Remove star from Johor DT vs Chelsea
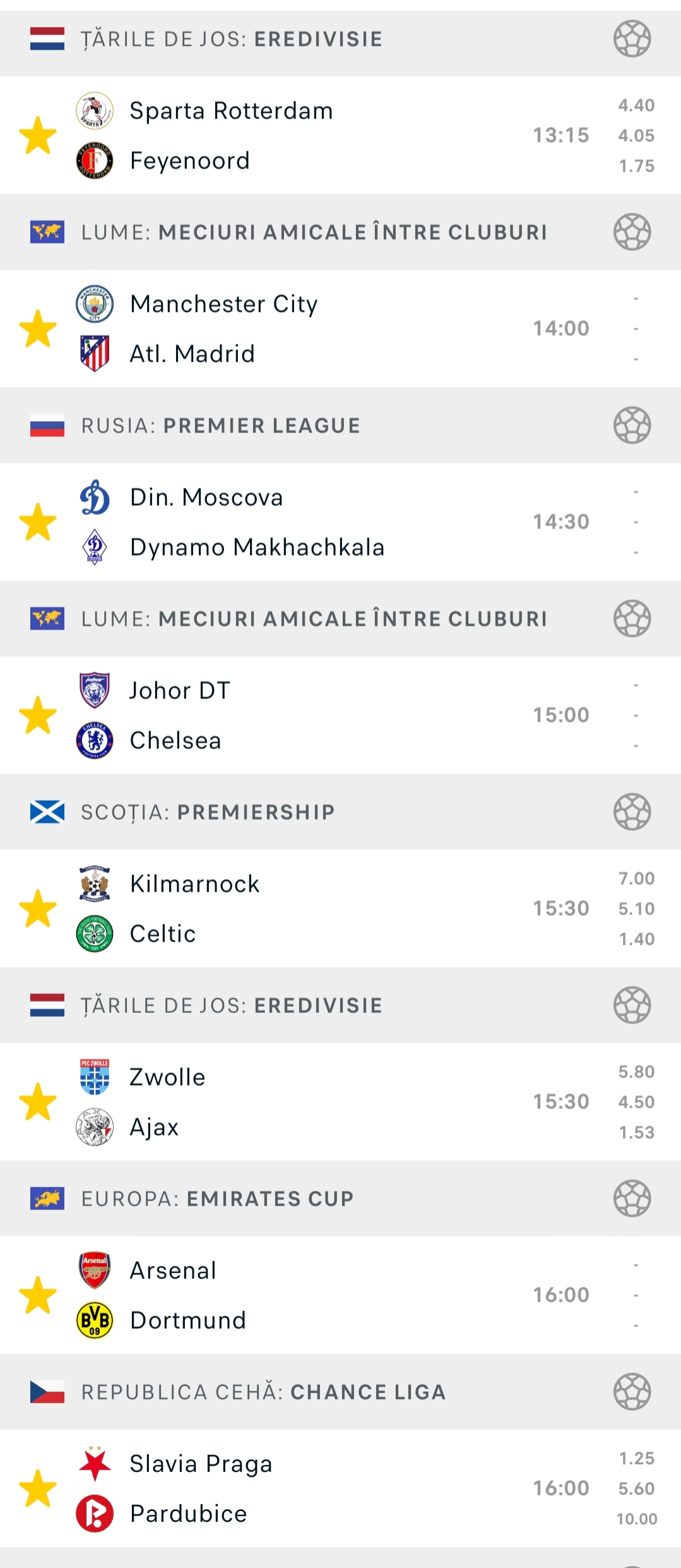Screen dimensions: 681x1568 38,715
